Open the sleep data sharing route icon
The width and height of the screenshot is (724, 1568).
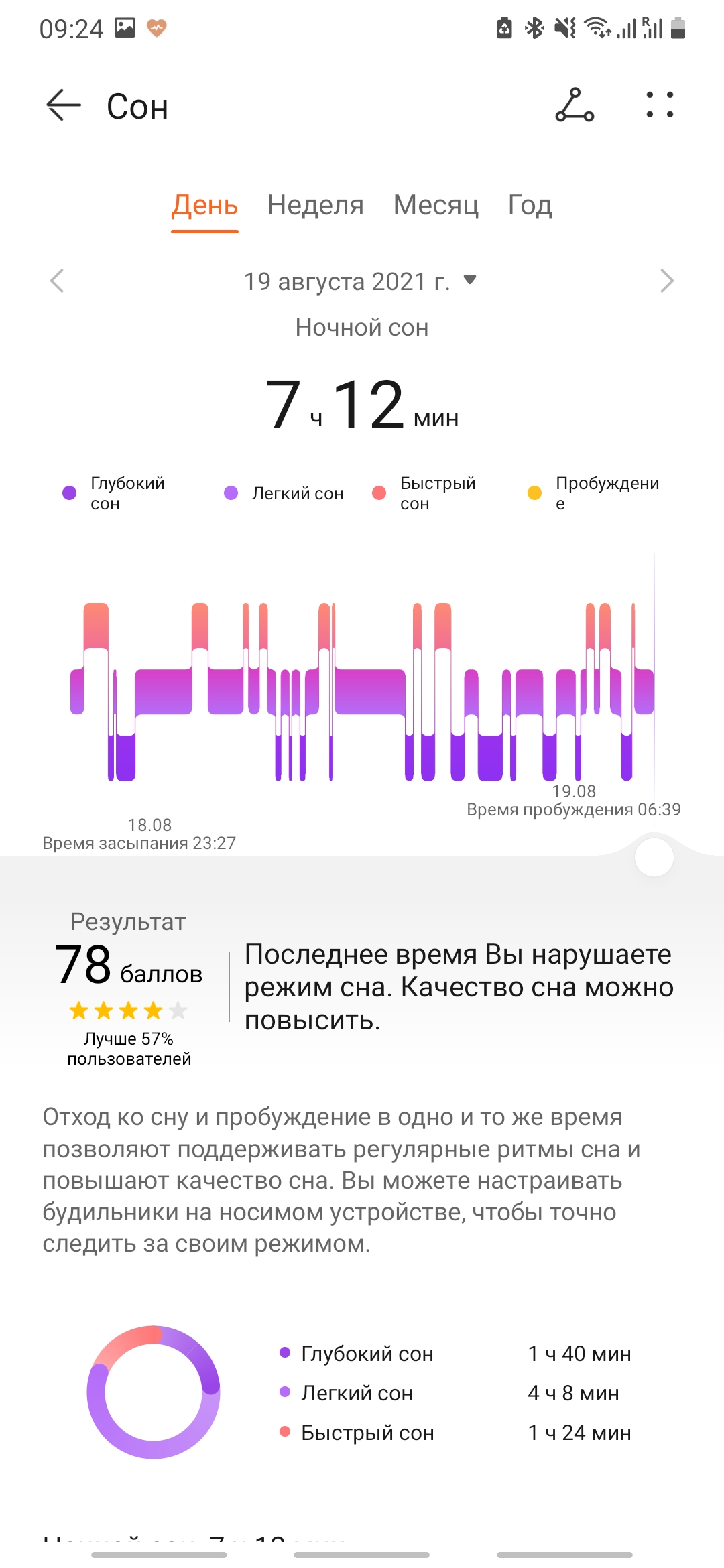pos(575,105)
